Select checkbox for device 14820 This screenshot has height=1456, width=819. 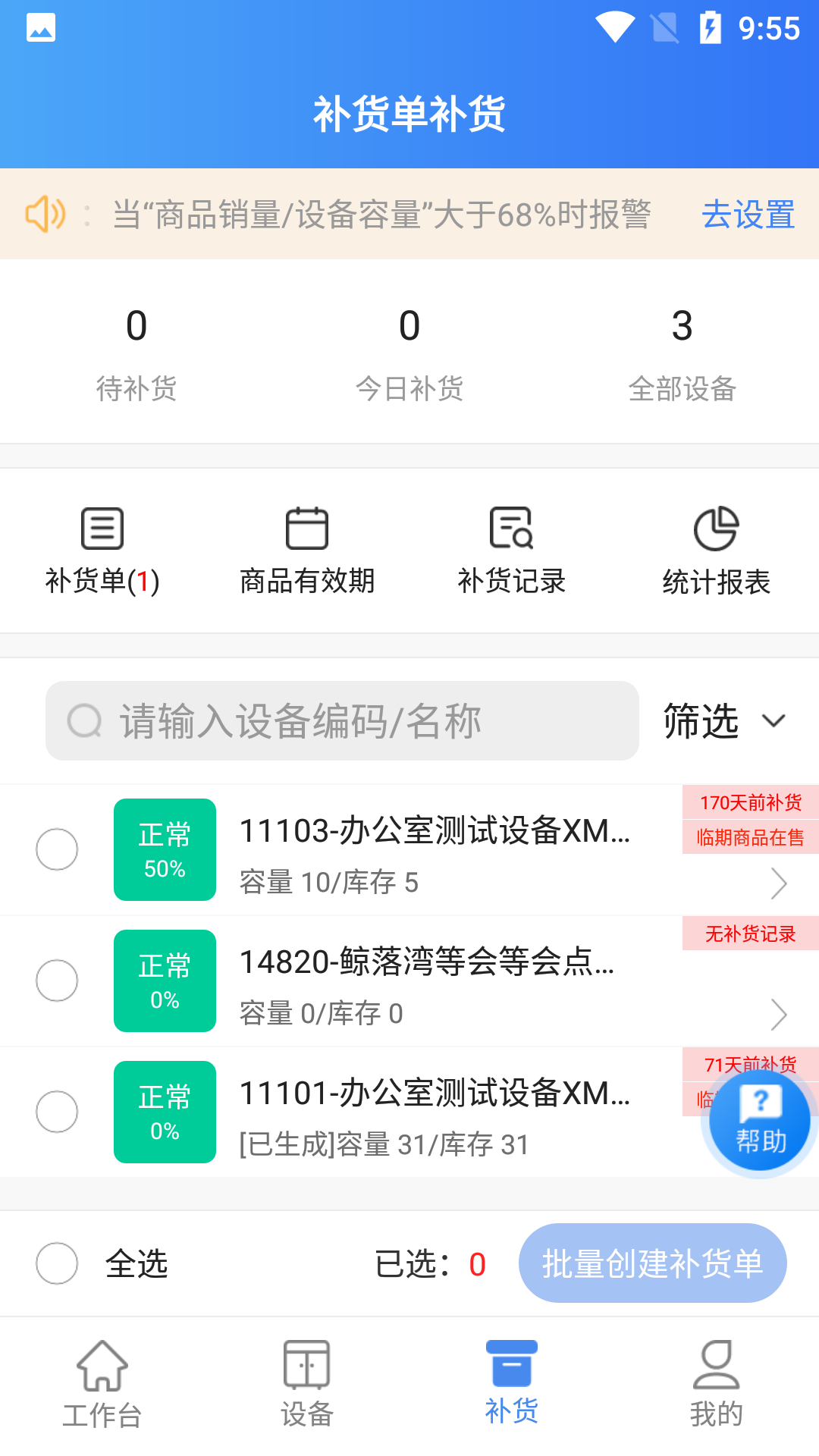coord(57,981)
